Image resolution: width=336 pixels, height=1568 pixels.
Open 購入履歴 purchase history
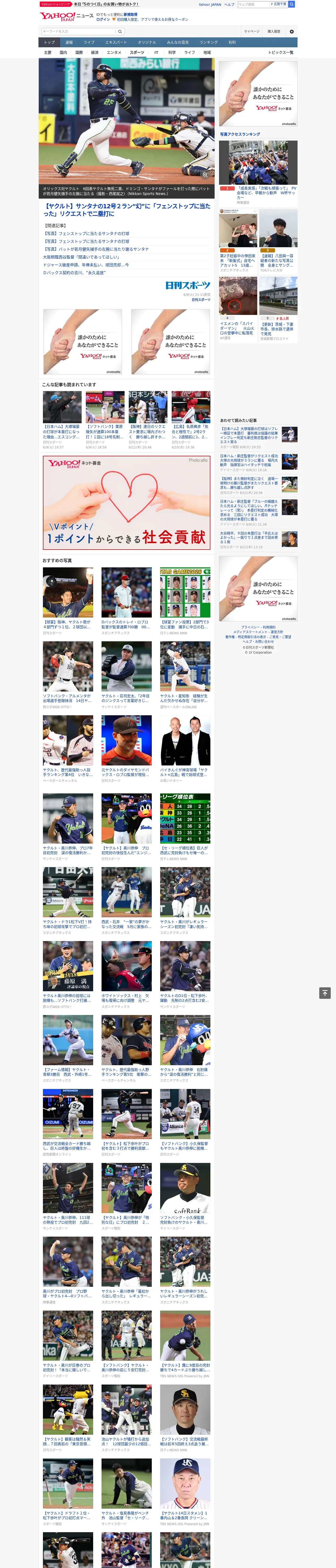click(x=274, y=32)
